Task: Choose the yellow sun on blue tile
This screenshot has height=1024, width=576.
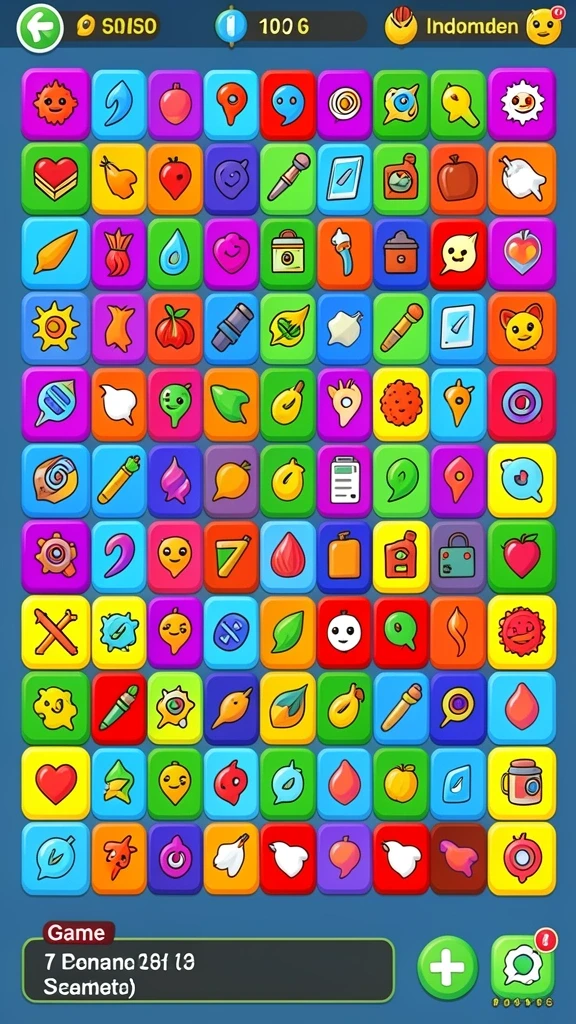Action: (56, 328)
